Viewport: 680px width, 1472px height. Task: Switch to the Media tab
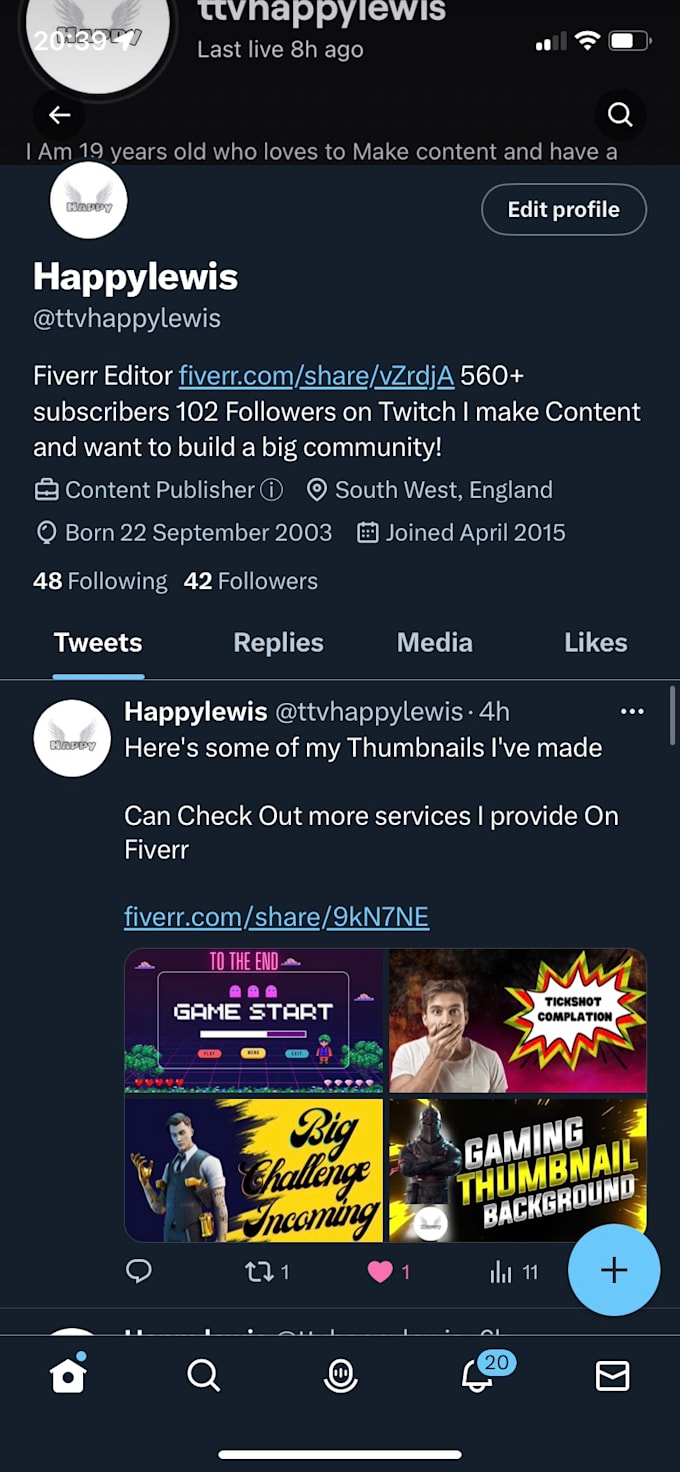[x=434, y=643]
